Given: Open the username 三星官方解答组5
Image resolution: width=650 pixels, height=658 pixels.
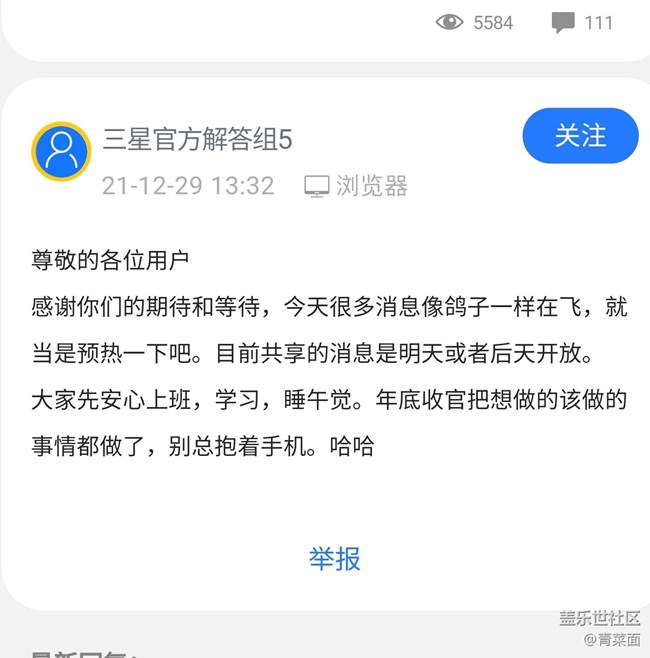Looking at the screenshot, I should pyautogui.click(x=198, y=140).
